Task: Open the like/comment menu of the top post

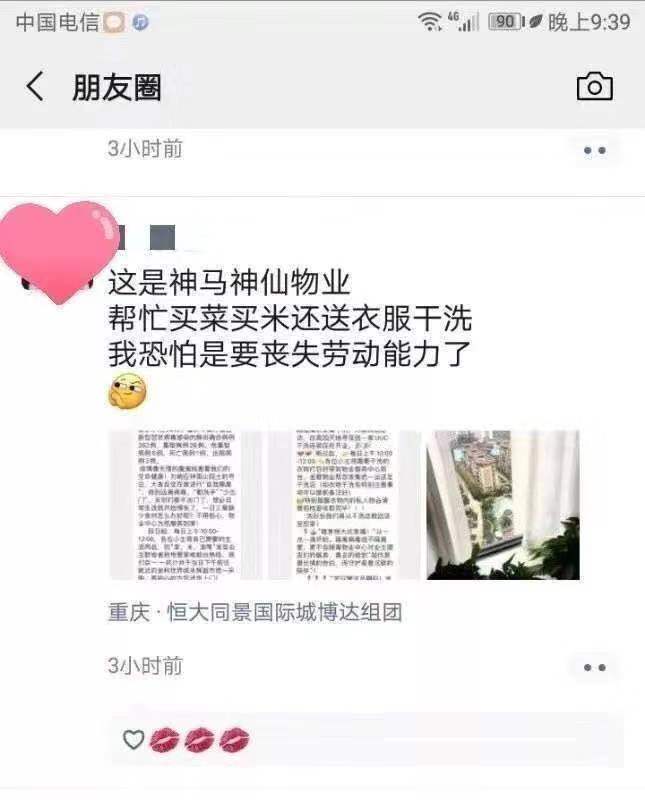Action: coord(594,150)
